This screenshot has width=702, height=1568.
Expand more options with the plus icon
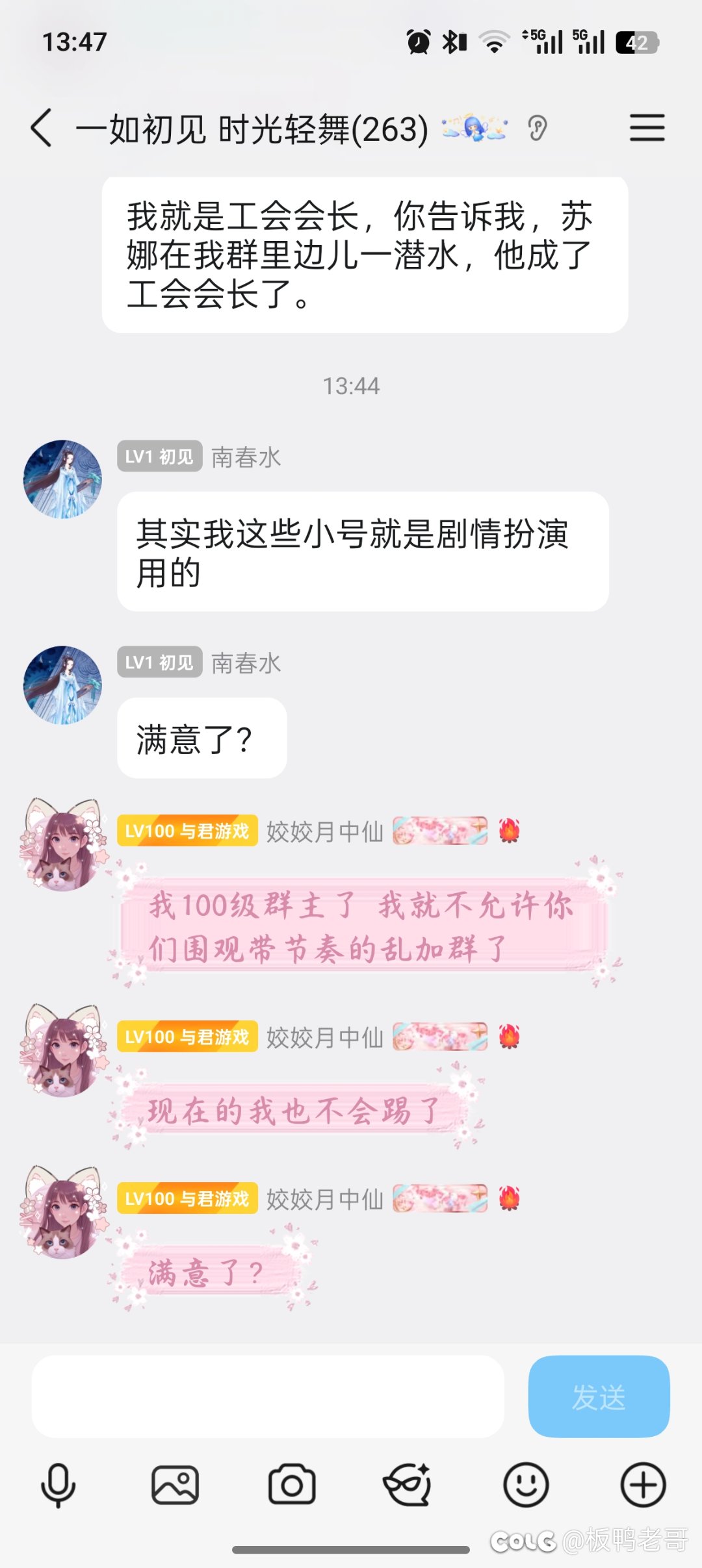point(643,1485)
